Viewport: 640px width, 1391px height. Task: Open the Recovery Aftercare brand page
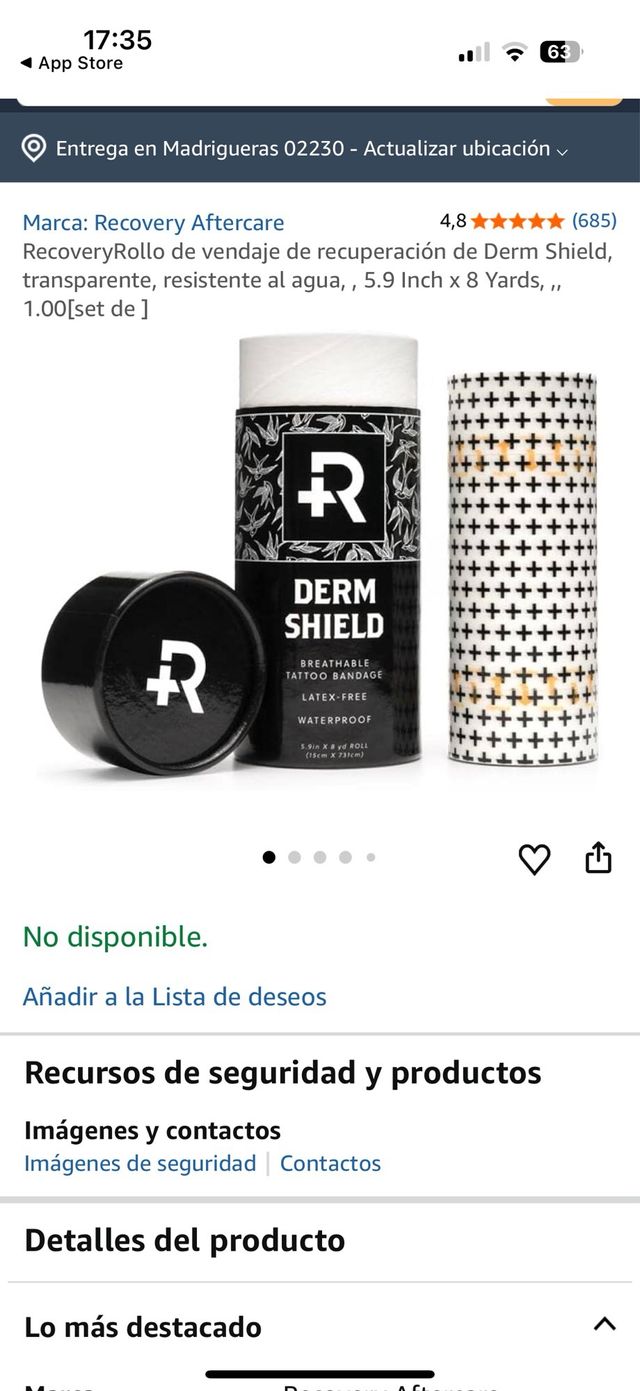[x=153, y=222]
